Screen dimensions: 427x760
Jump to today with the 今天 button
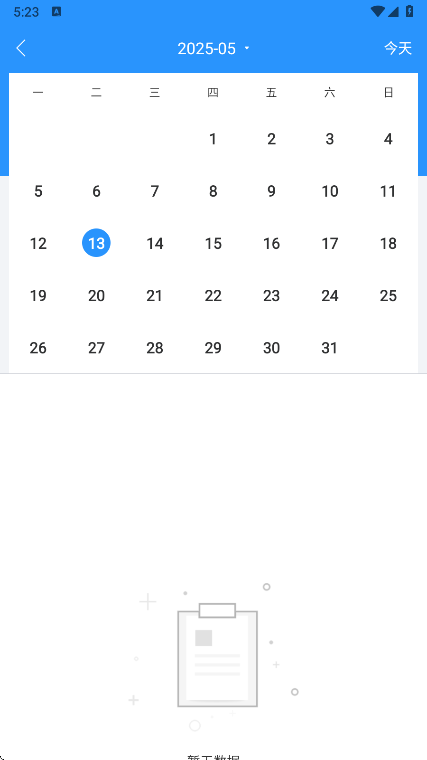(398, 48)
